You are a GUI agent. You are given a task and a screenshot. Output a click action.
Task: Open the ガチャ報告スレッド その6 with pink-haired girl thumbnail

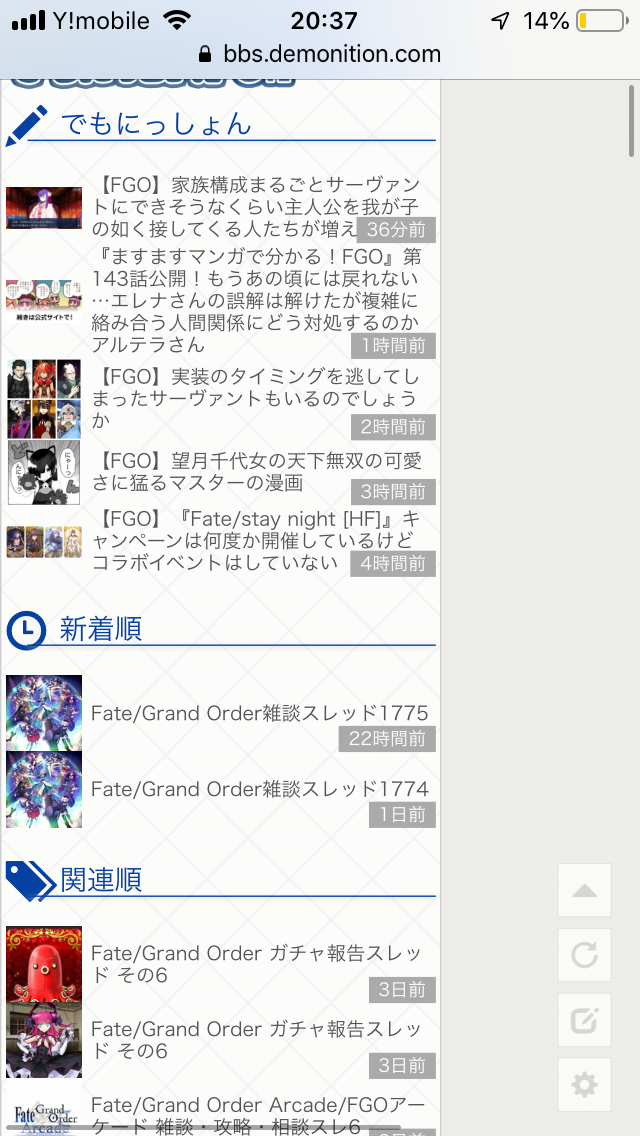(x=256, y=1039)
